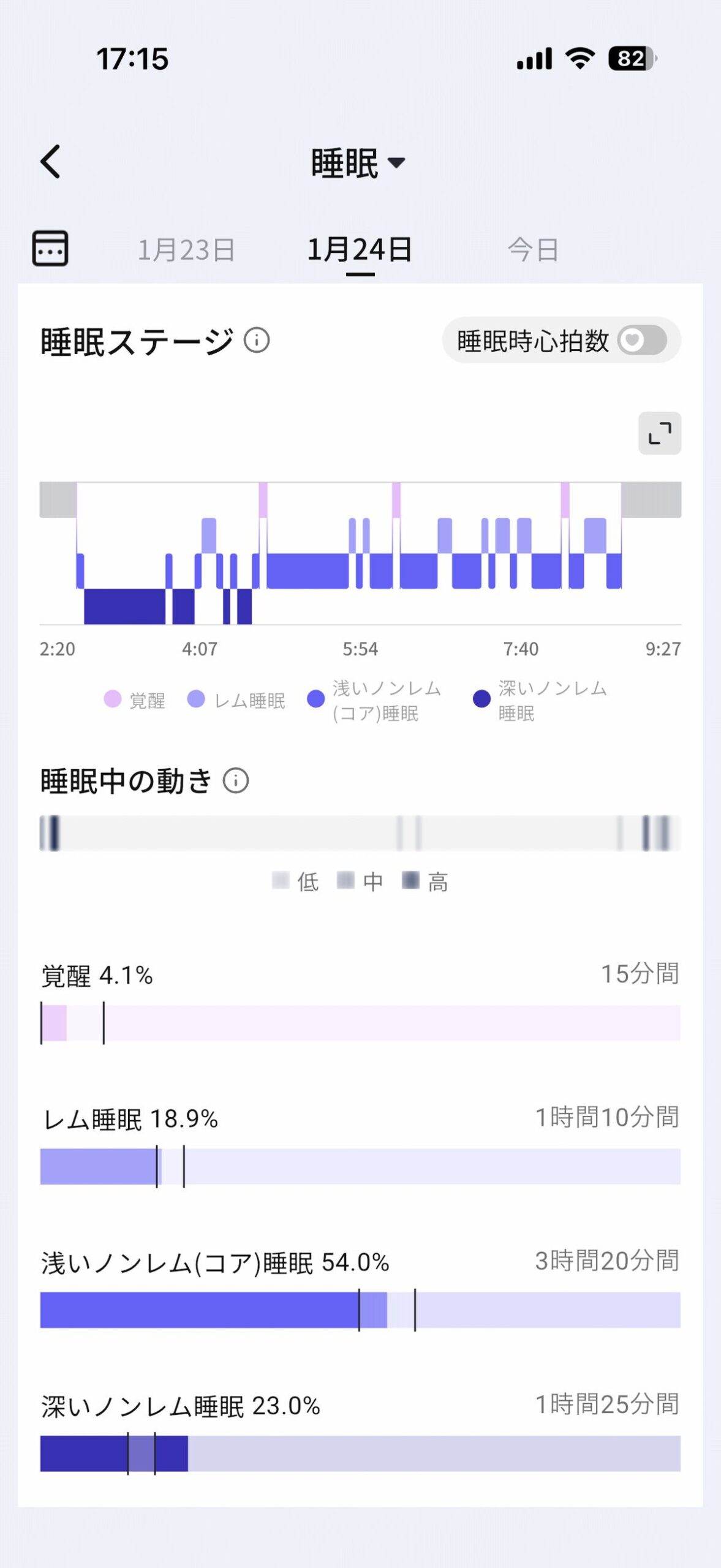The image size is (721, 1568).
Task: Open the calendar date picker icon
Action: [51, 249]
